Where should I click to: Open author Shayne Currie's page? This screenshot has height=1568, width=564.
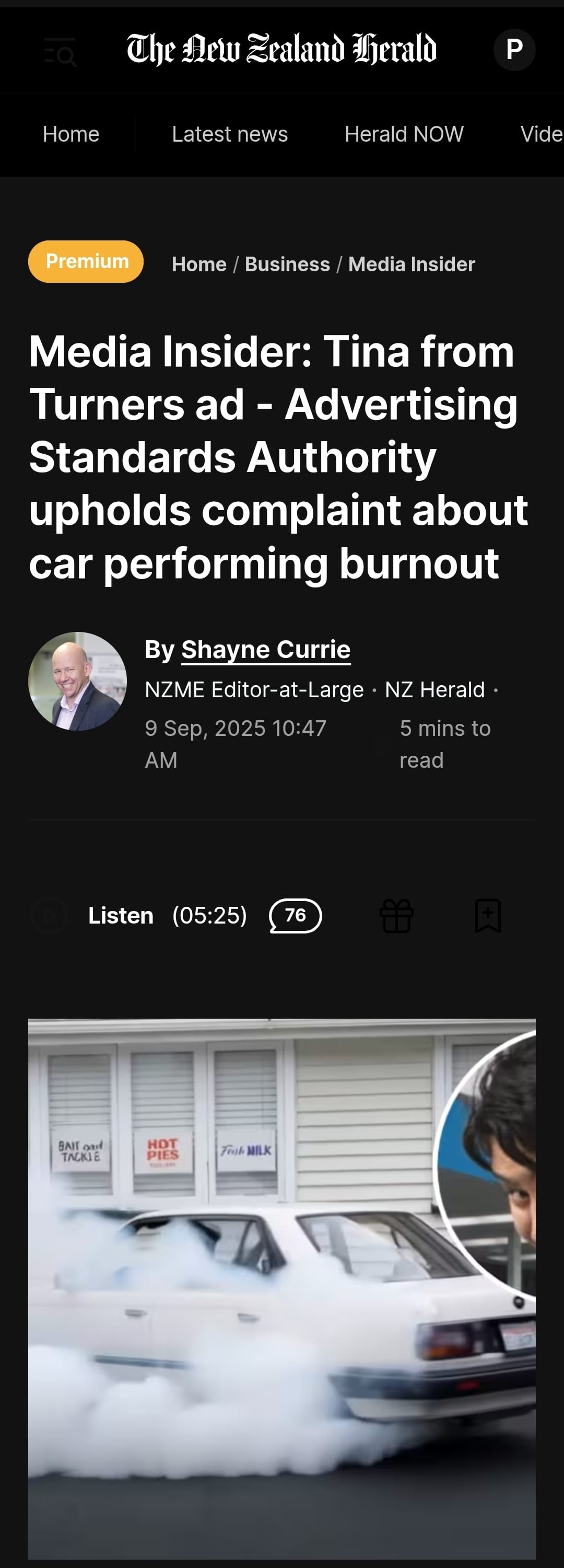point(266,650)
